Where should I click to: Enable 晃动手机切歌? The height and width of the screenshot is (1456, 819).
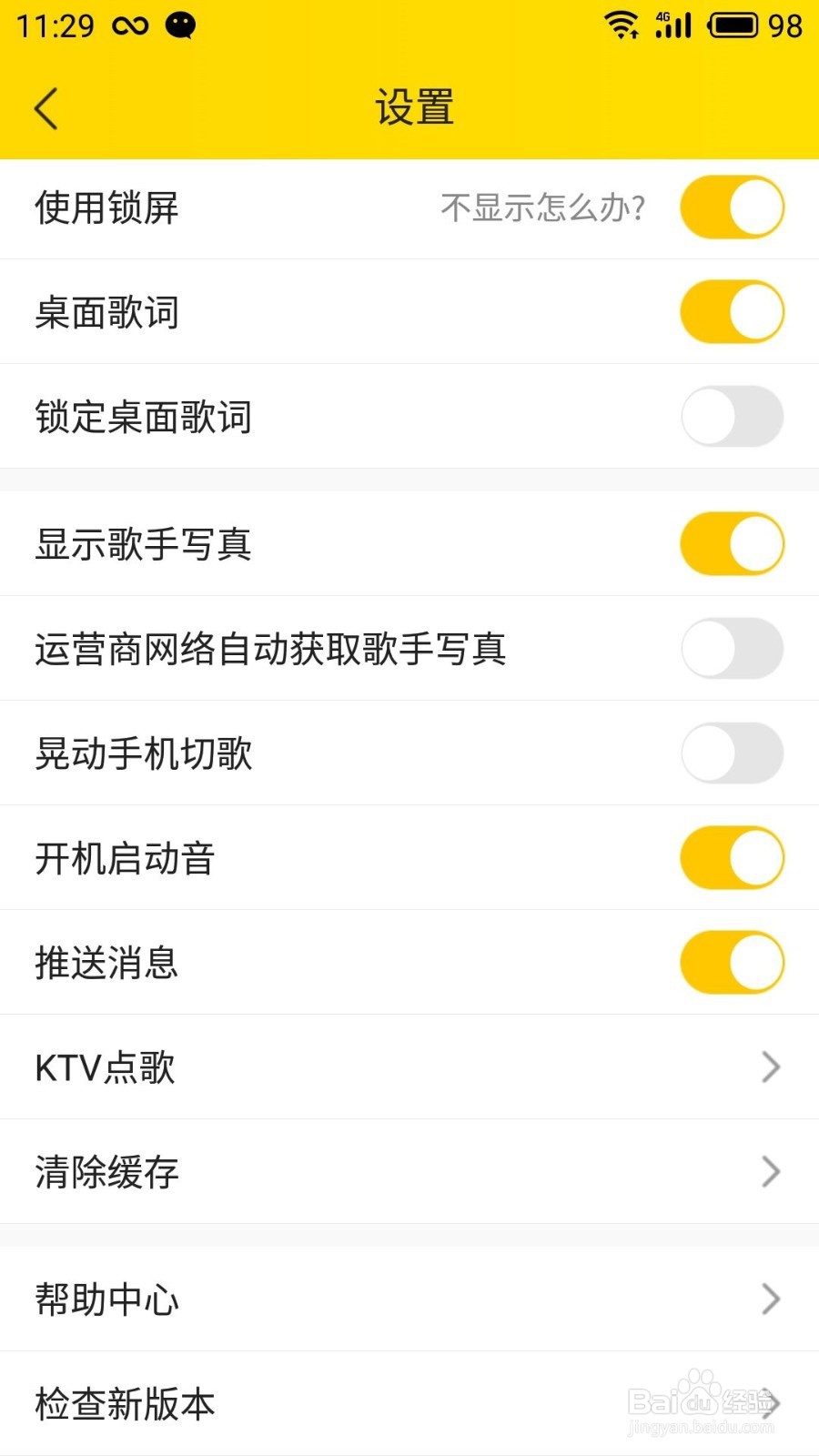click(x=732, y=753)
